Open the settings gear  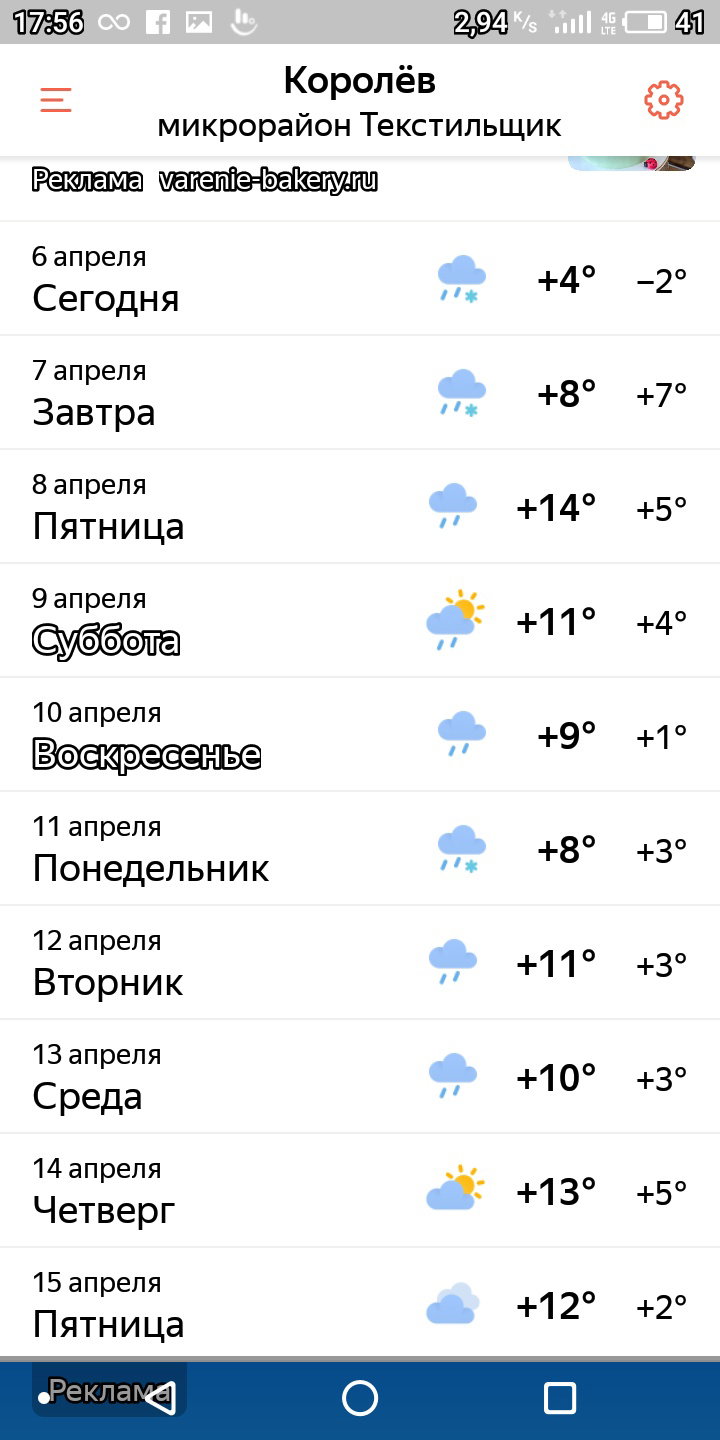tap(664, 100)
